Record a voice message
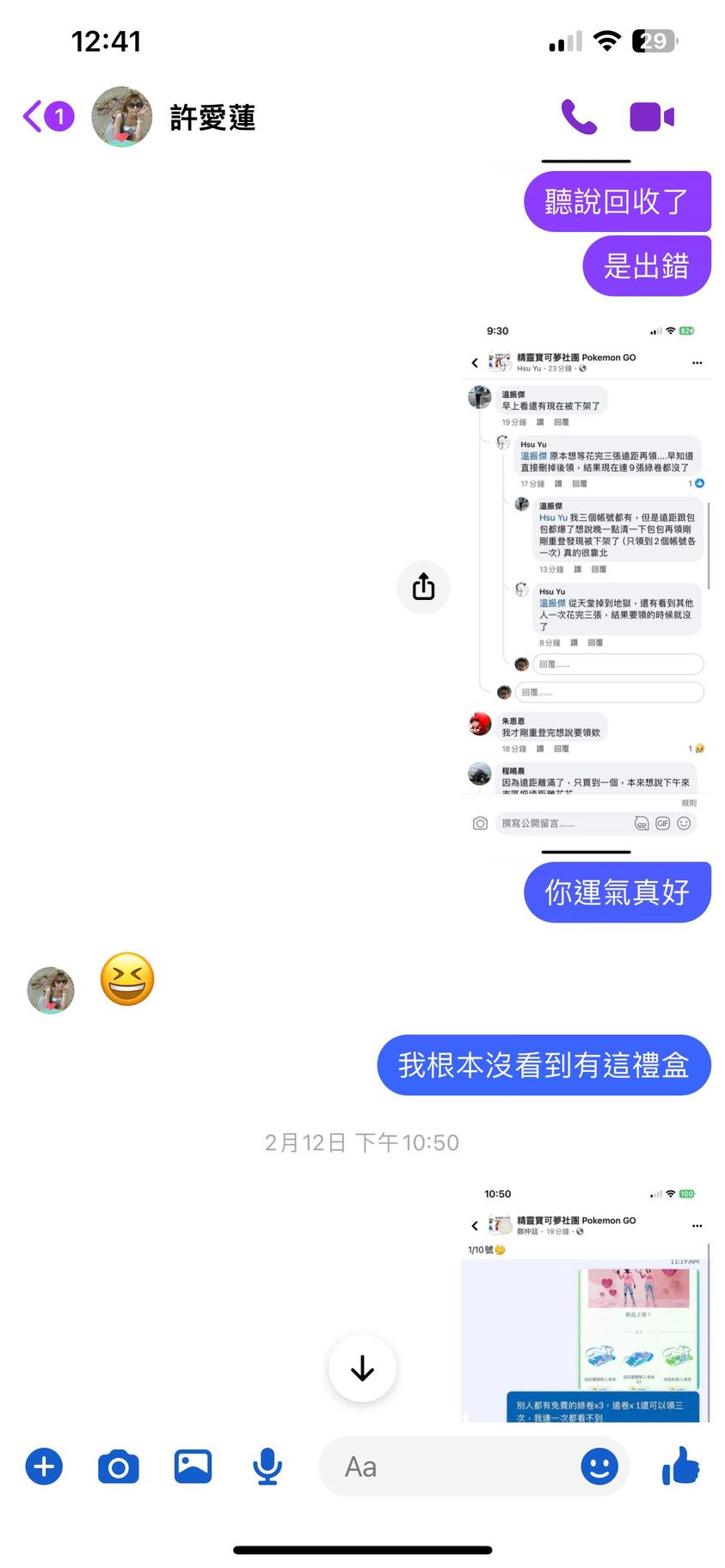Screen dimensions: 725x1568 tap(267, 1467)
